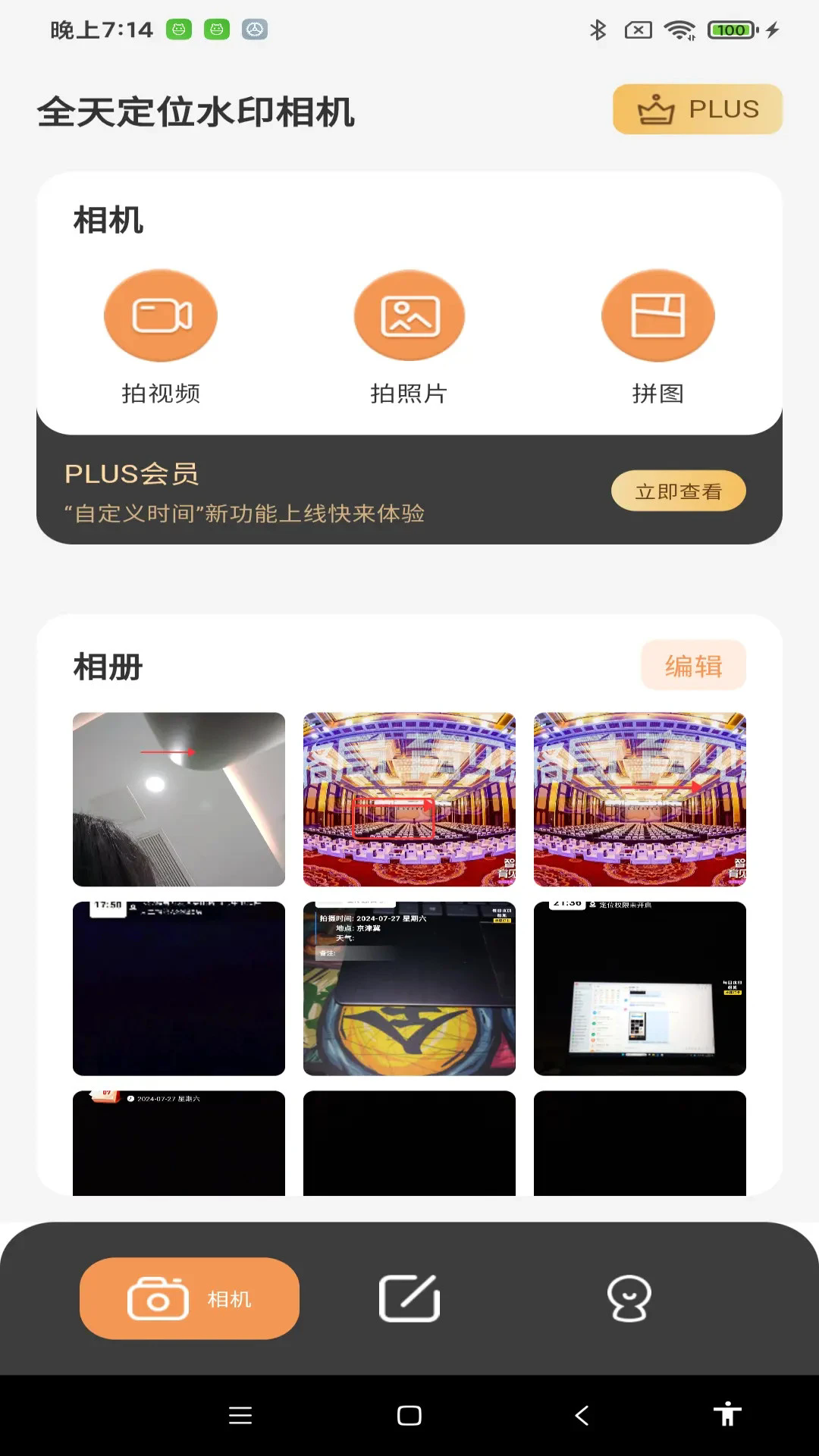Select the 拼图 collage icon
Screen dimensions: 819x1456
coord(657,315)
